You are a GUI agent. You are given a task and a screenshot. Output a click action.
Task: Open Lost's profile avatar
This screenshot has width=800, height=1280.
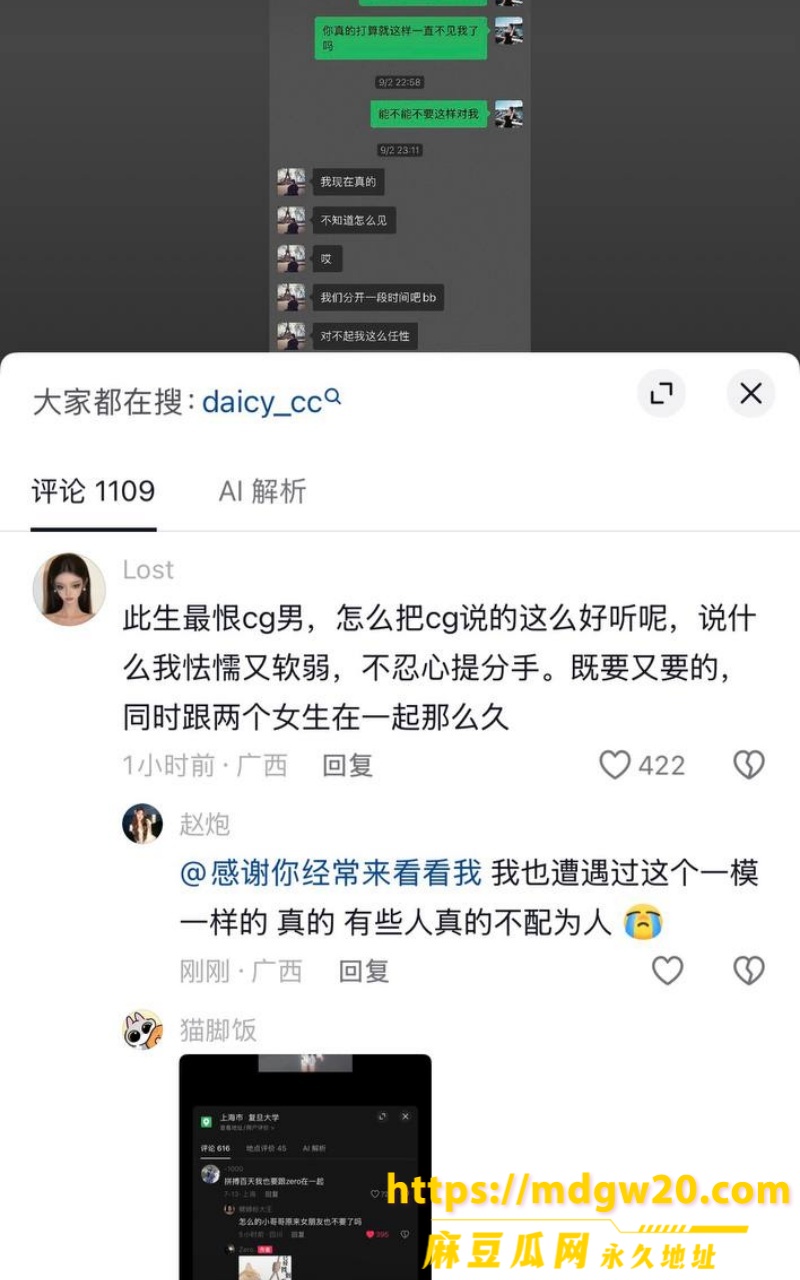[69, 589]
